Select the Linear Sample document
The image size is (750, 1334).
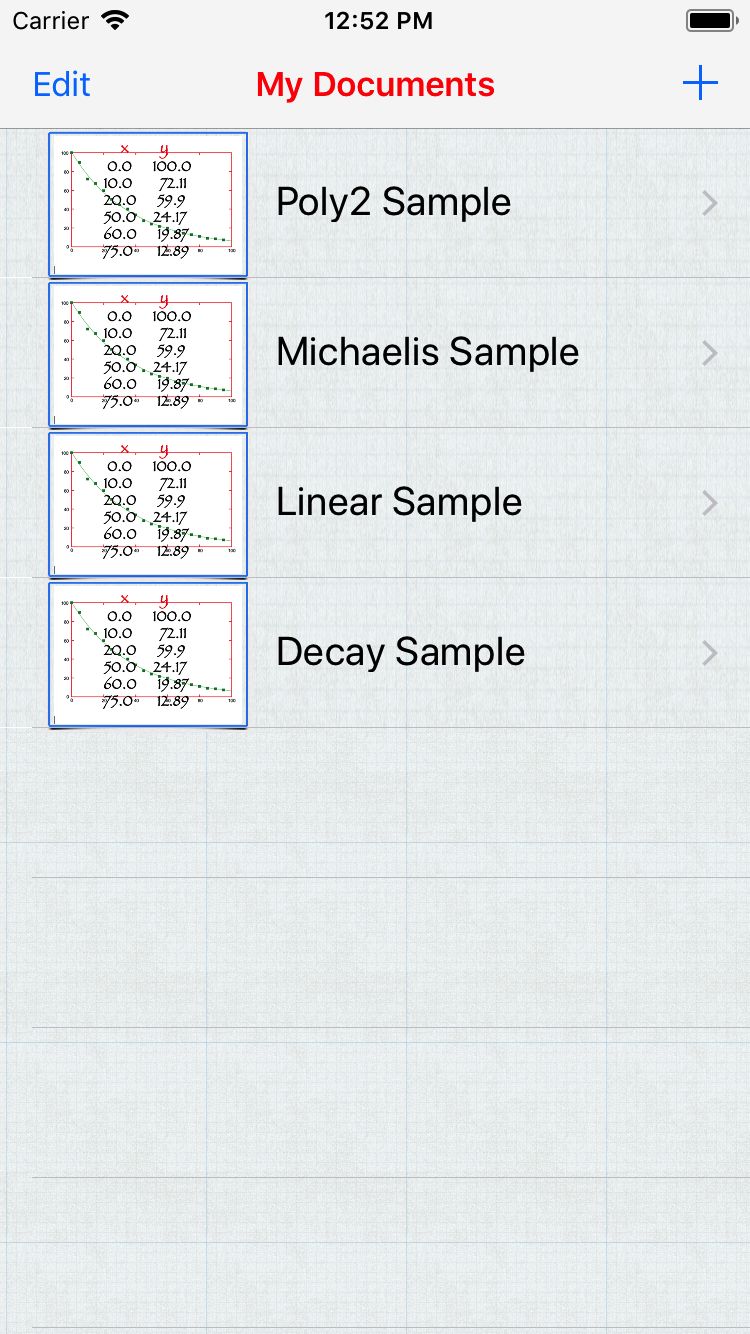[x=375, y=503]
